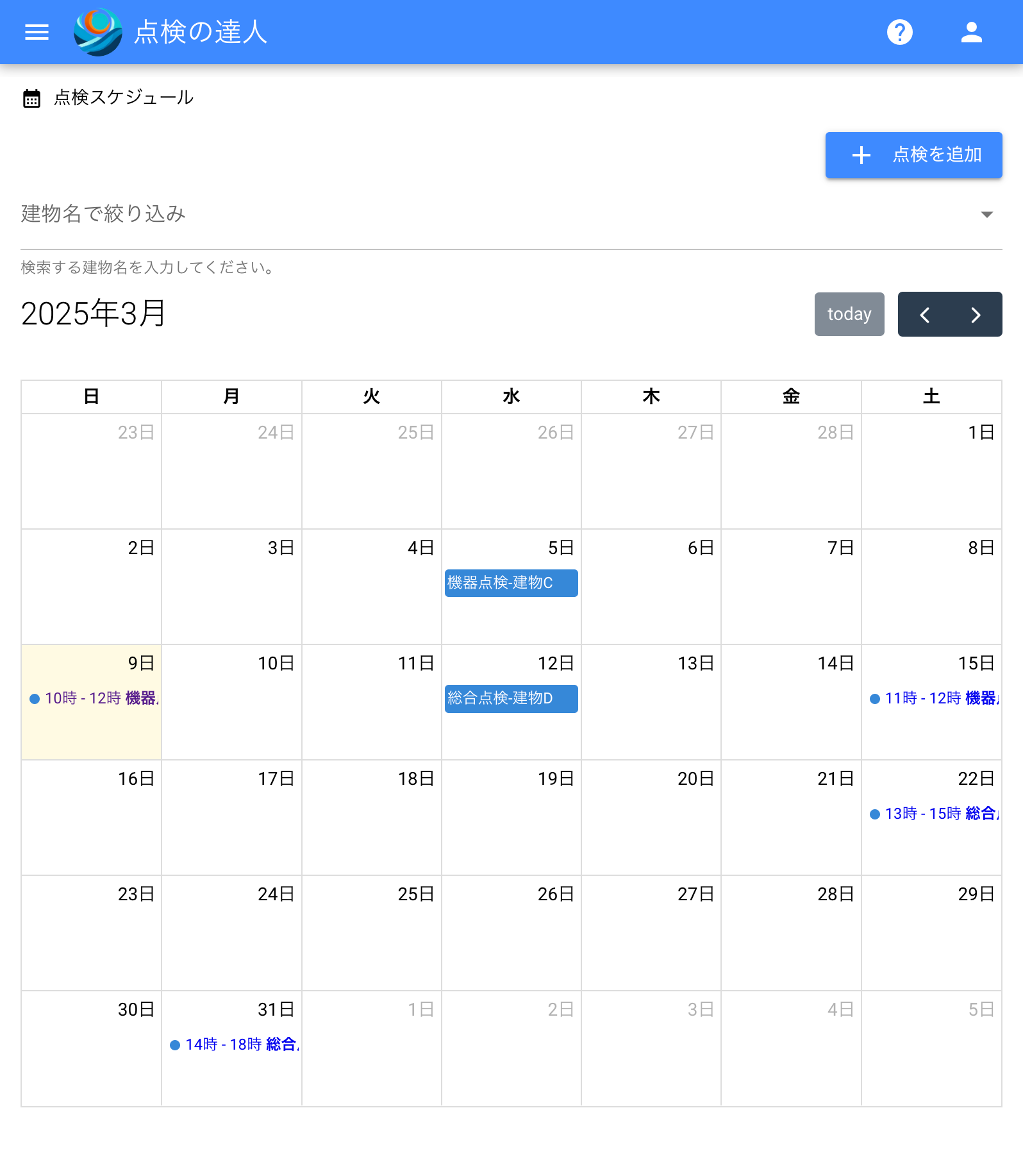Open the hamburger navigation menu

click(x=37, y=32)
